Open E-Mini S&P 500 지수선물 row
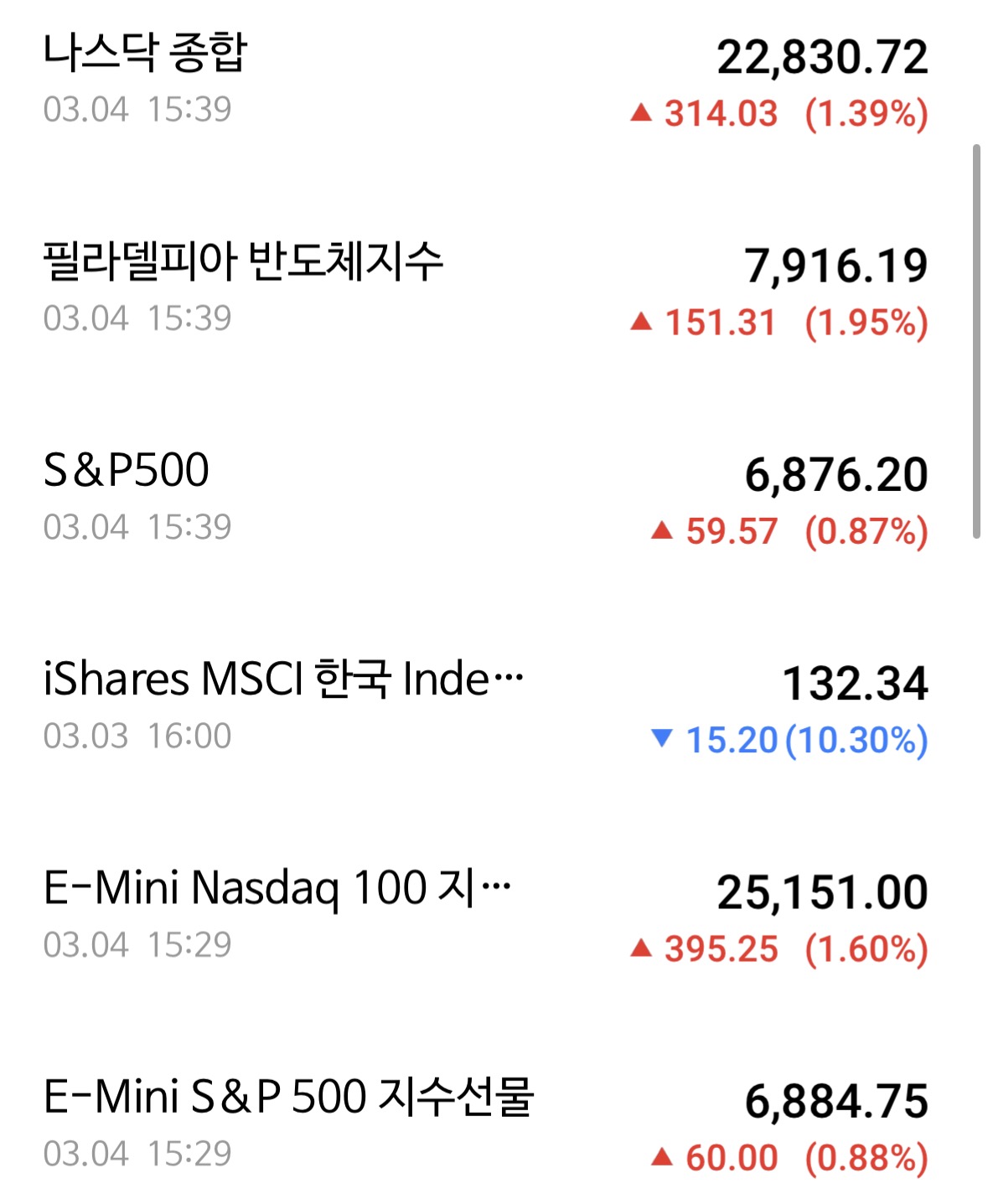The height and width of the screenshot is (1204, 988). 486,1125
